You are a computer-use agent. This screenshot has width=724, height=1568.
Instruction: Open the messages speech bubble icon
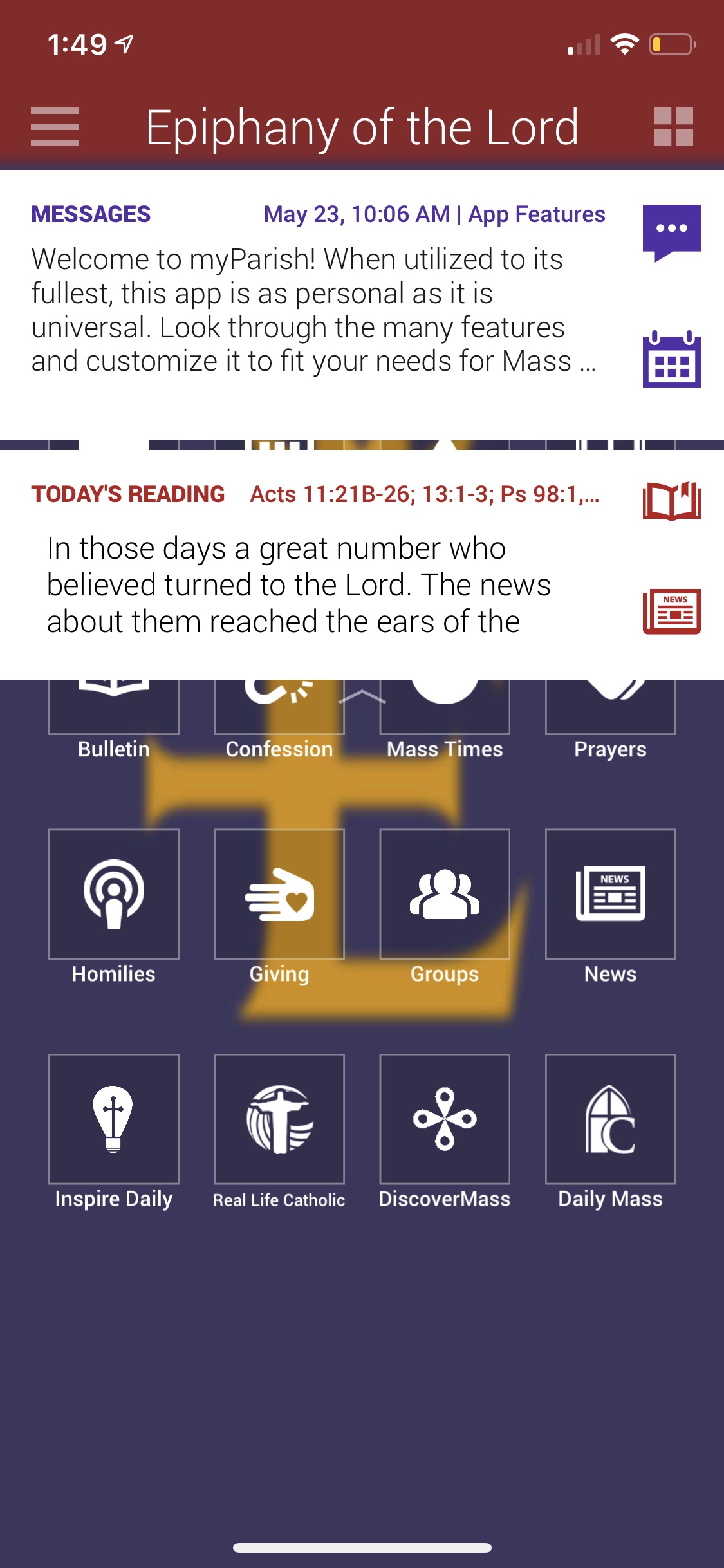coord(671,232)
